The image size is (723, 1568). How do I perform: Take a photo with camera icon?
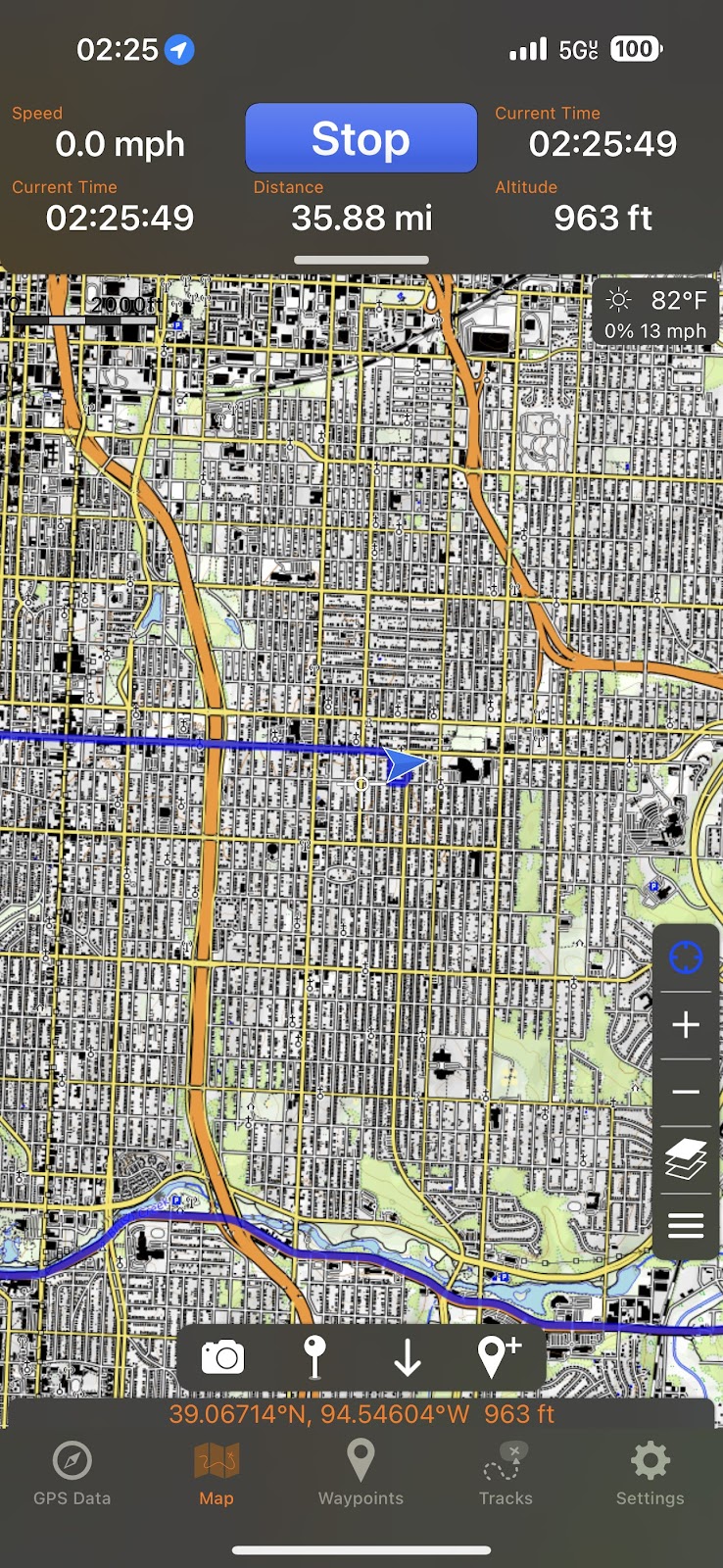(222, 1357)
